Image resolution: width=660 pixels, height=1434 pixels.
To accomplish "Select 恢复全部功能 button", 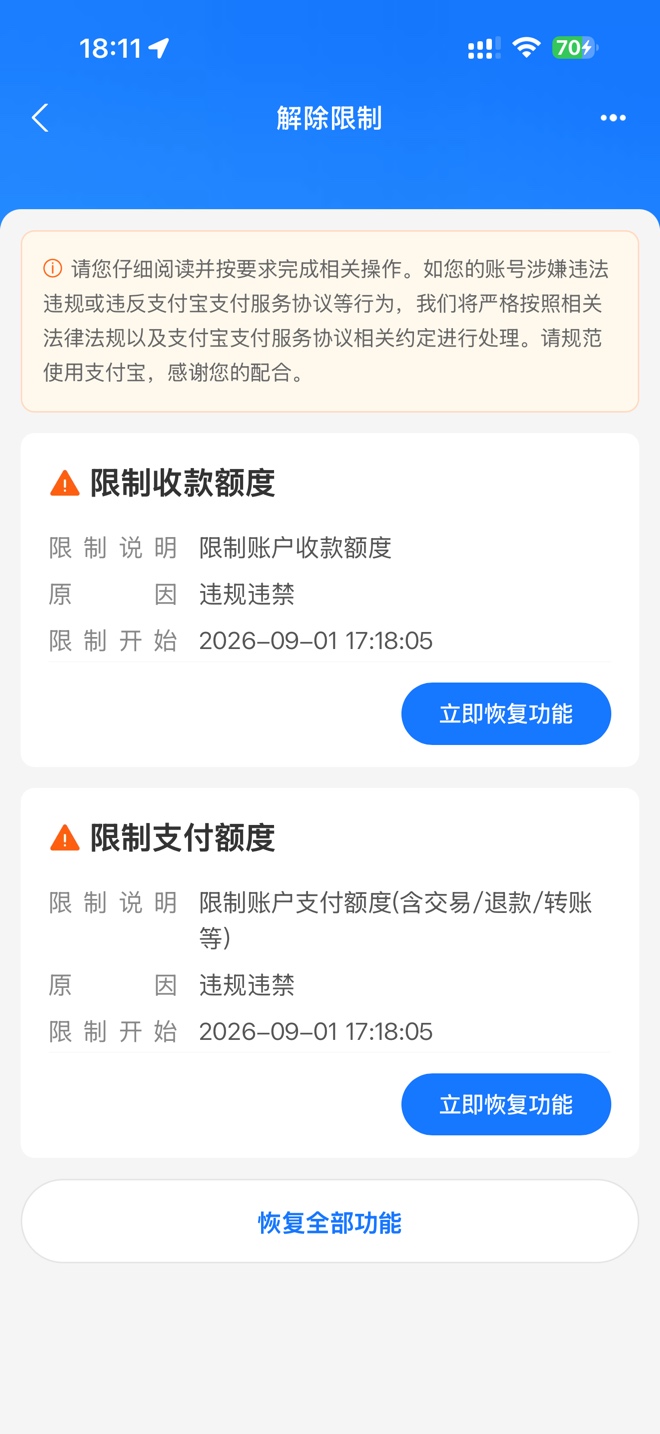I will click(330, 1222).
